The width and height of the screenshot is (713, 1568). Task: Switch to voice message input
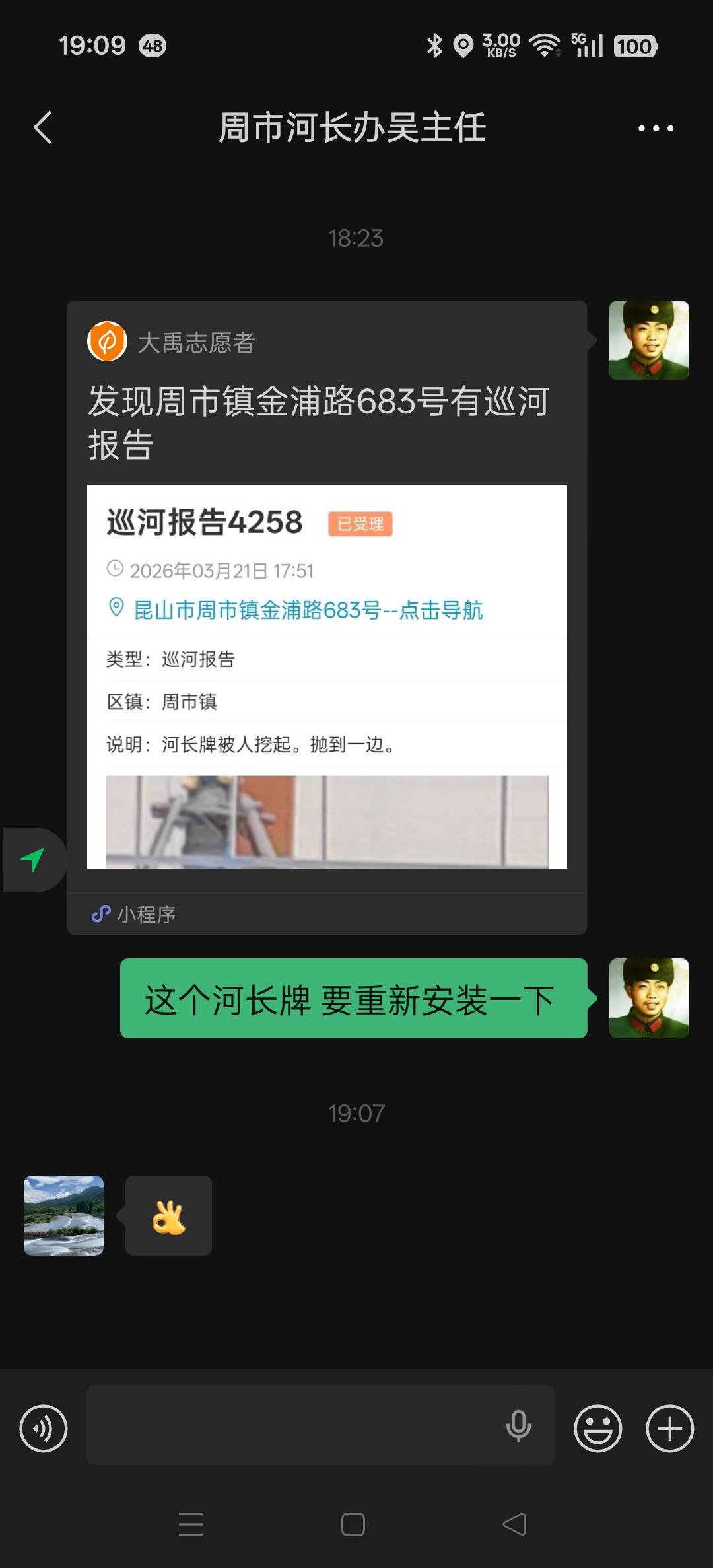(x=44, y=1429)
